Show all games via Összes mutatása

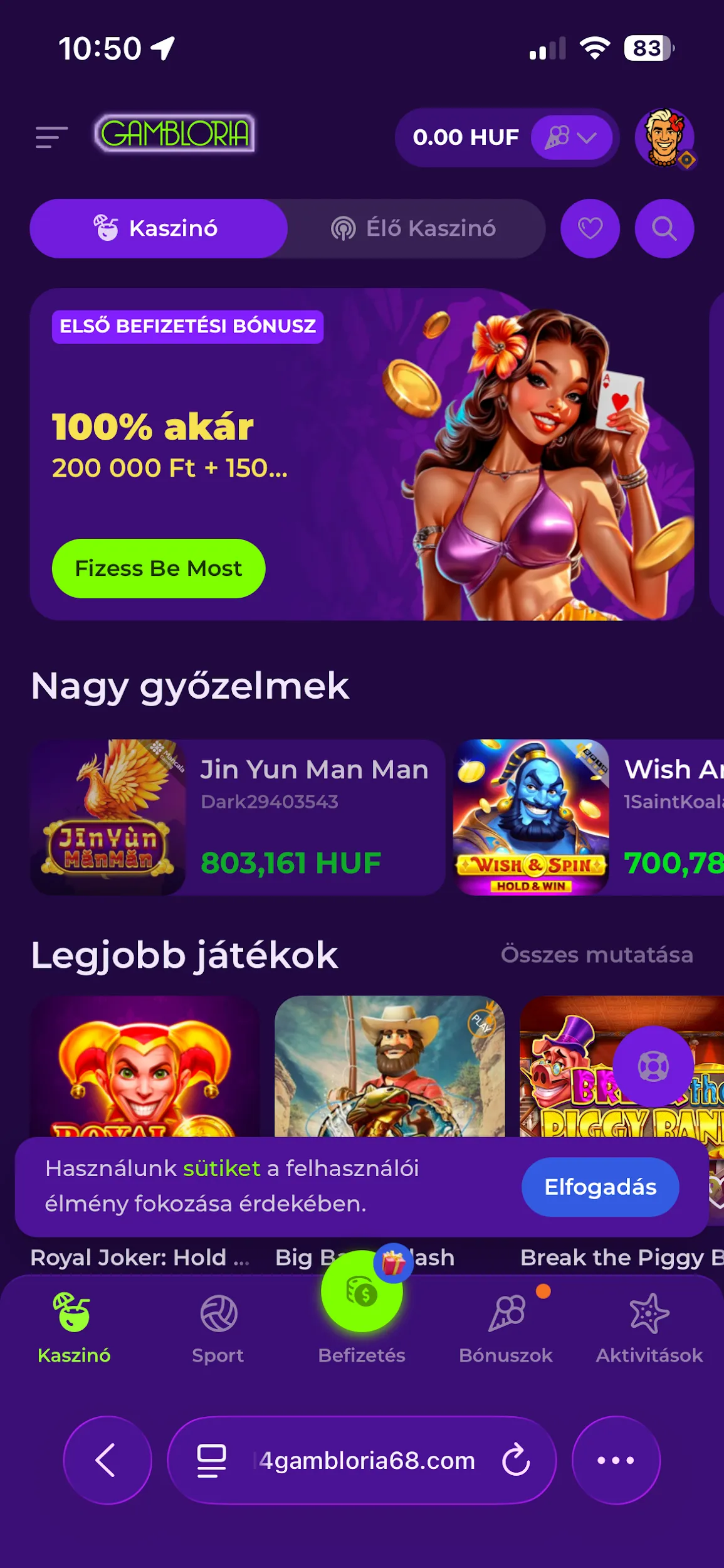[x=598, y=955]
